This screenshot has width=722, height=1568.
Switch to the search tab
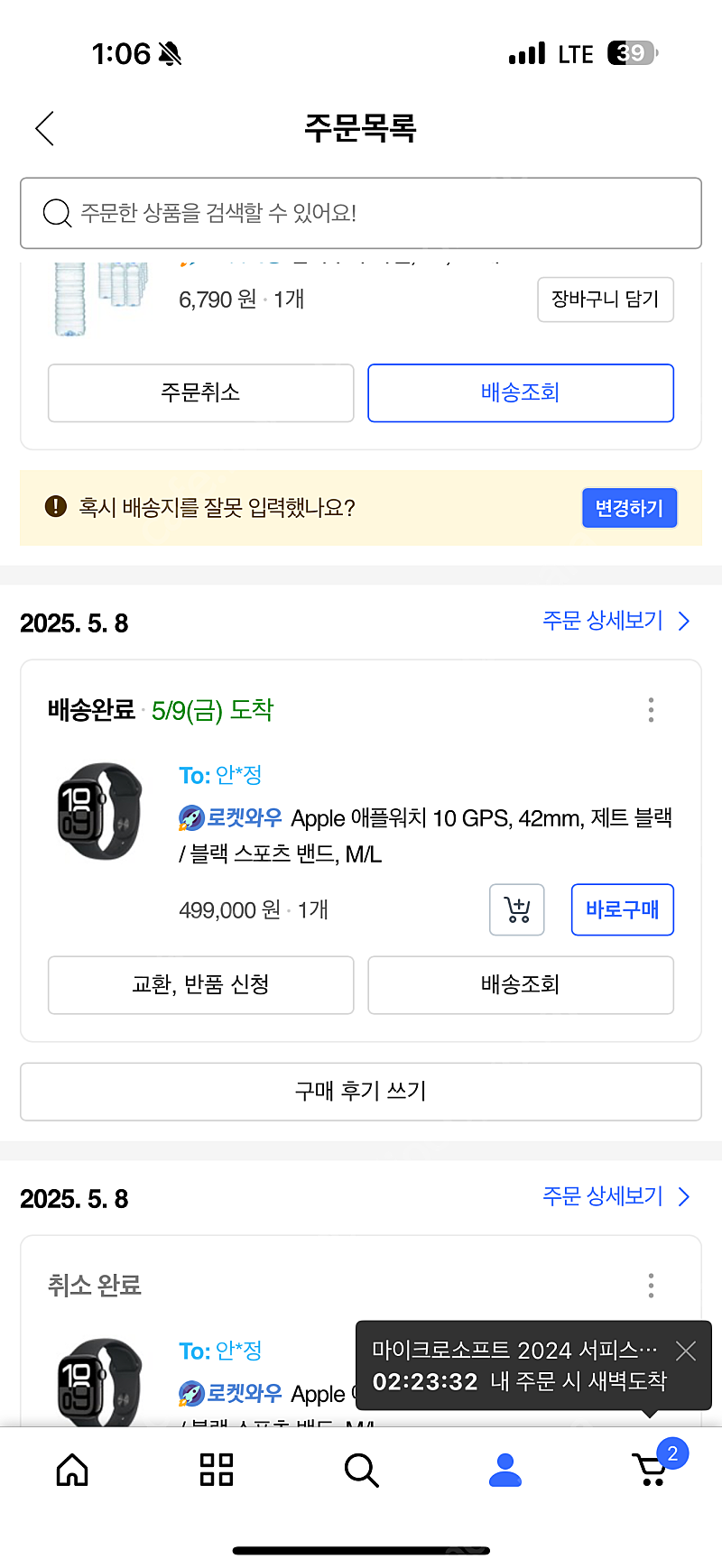point(361,1470)
